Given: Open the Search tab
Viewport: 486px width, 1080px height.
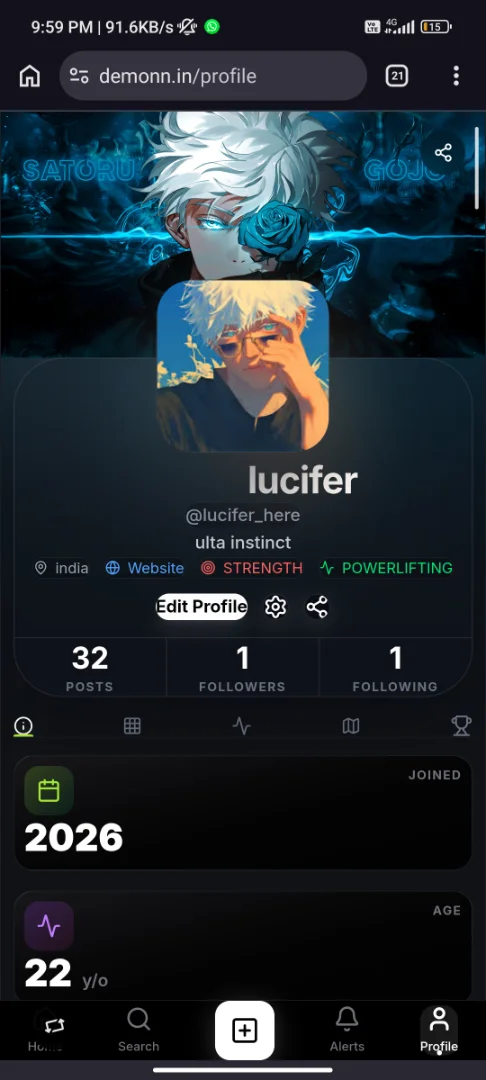Looking at the screenshot, I should tap(138, 1031).
